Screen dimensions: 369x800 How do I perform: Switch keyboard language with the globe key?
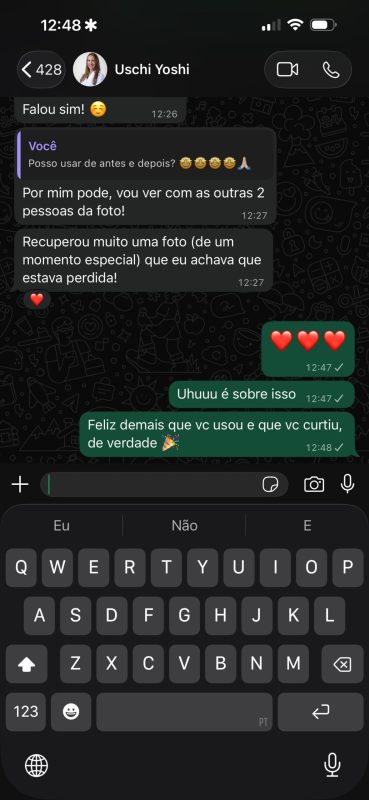coord(37,765)
